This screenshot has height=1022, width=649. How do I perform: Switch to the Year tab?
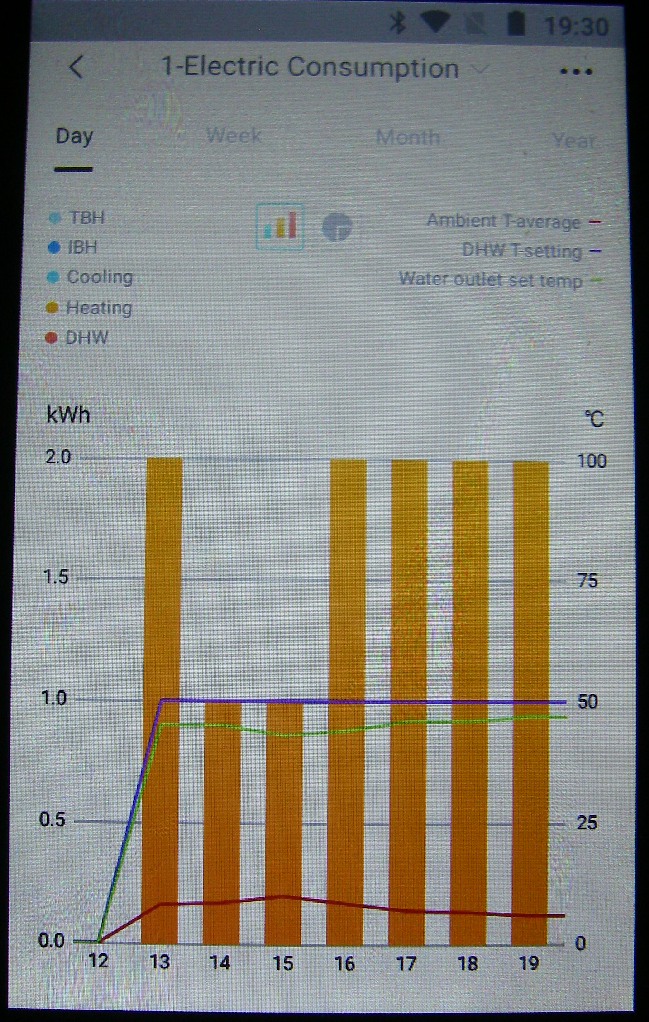(574, 141)
